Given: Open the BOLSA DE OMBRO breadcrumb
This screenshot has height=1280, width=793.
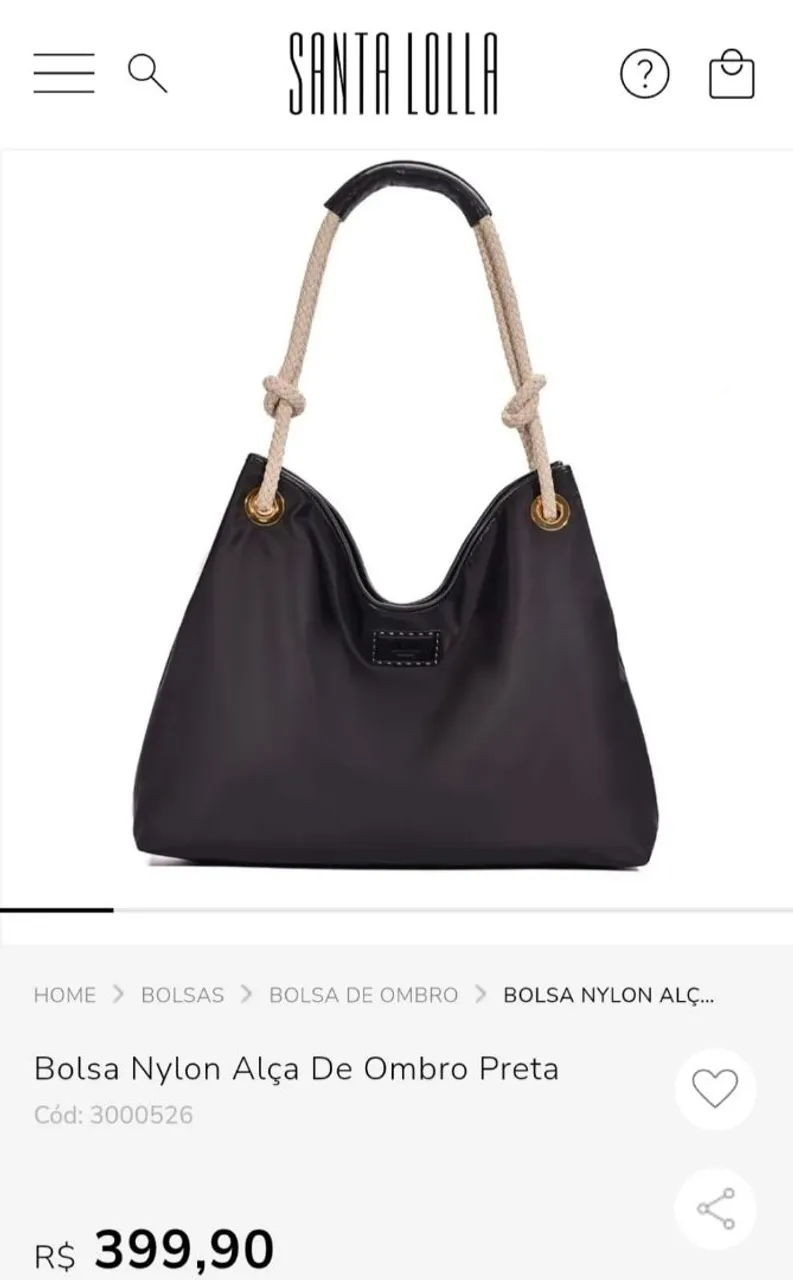Looking at the screenshot, I should click(x=363, y=995).
